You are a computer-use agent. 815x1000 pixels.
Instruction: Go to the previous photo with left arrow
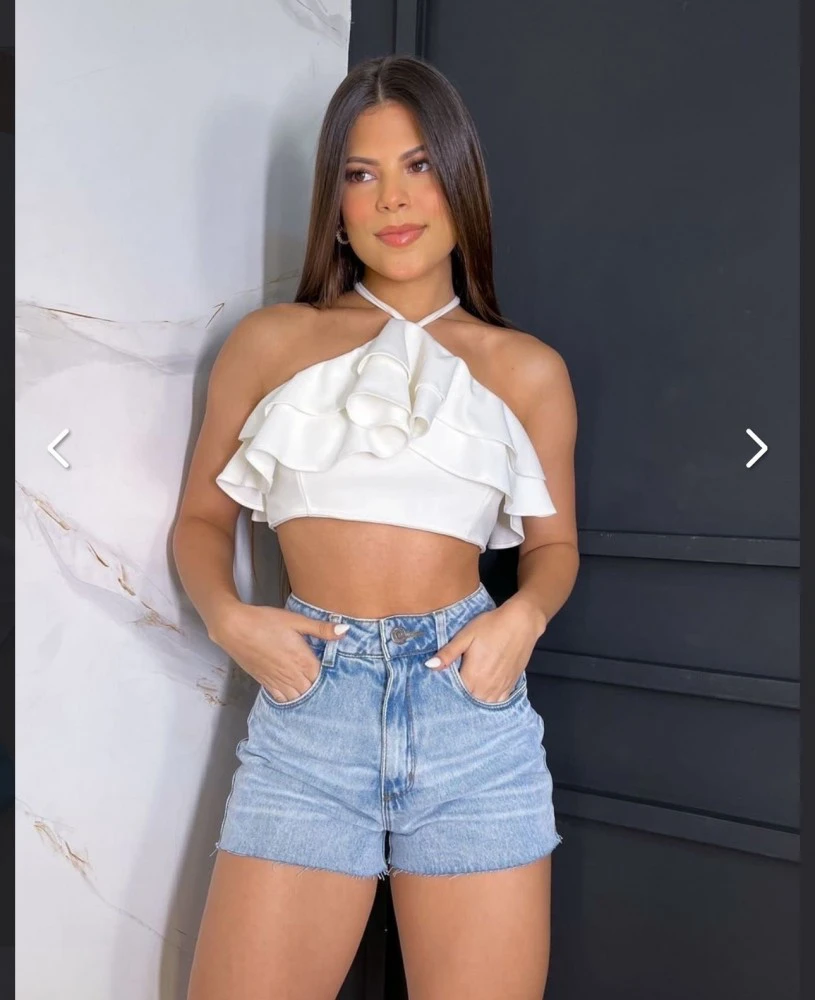(x=59, y=448)
